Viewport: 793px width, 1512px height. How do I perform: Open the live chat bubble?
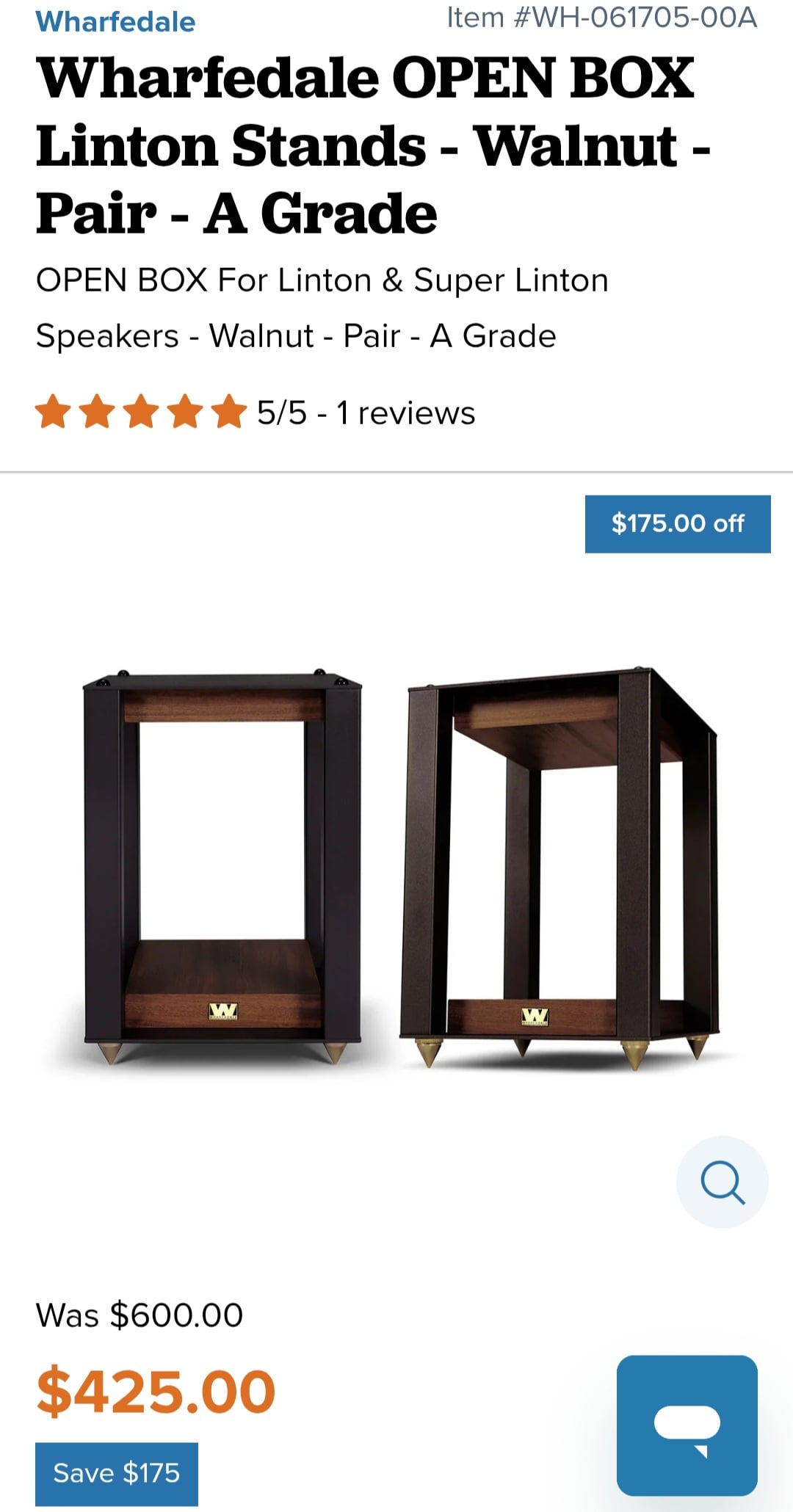pyautogui.click(x=687, y=1425)
